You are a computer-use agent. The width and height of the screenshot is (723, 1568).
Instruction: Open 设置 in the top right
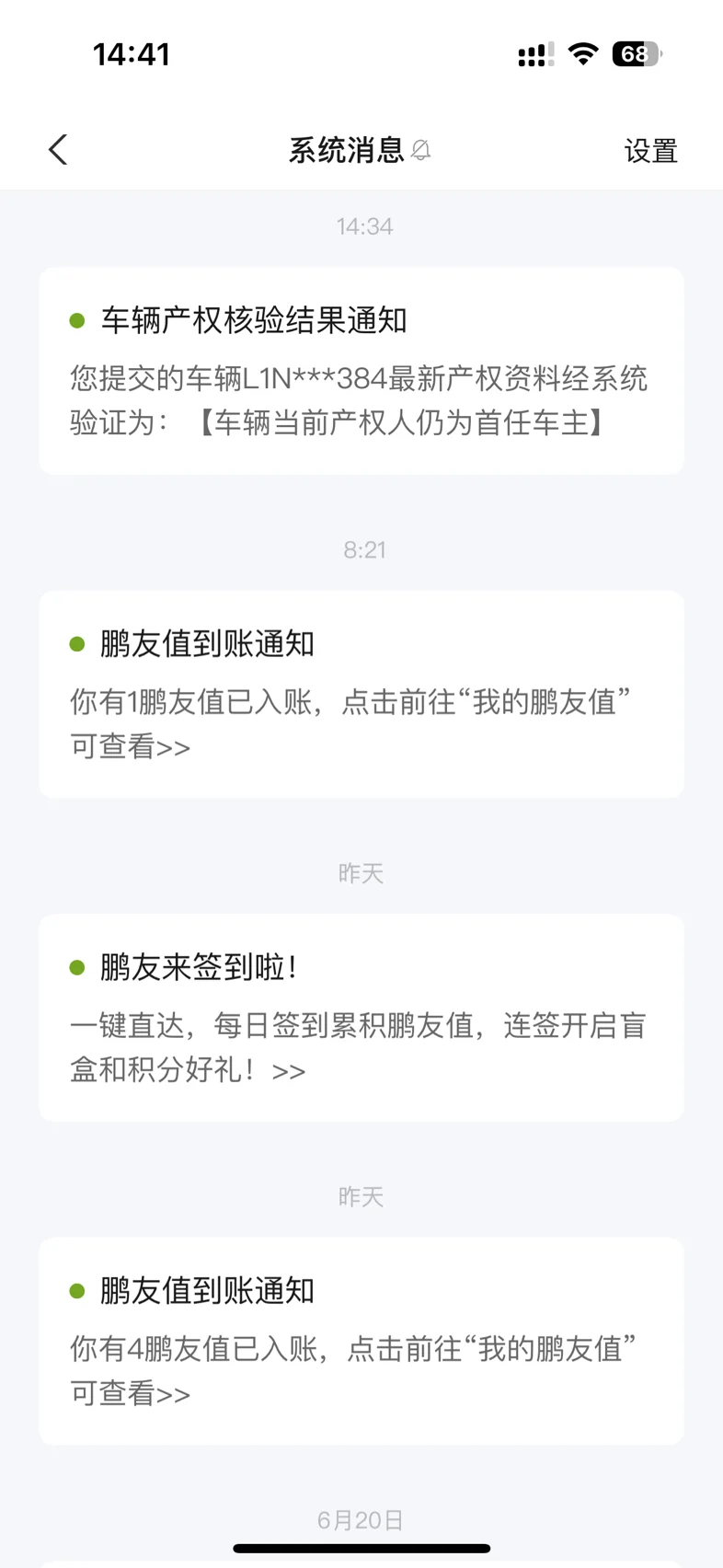(x=650, y=151)
